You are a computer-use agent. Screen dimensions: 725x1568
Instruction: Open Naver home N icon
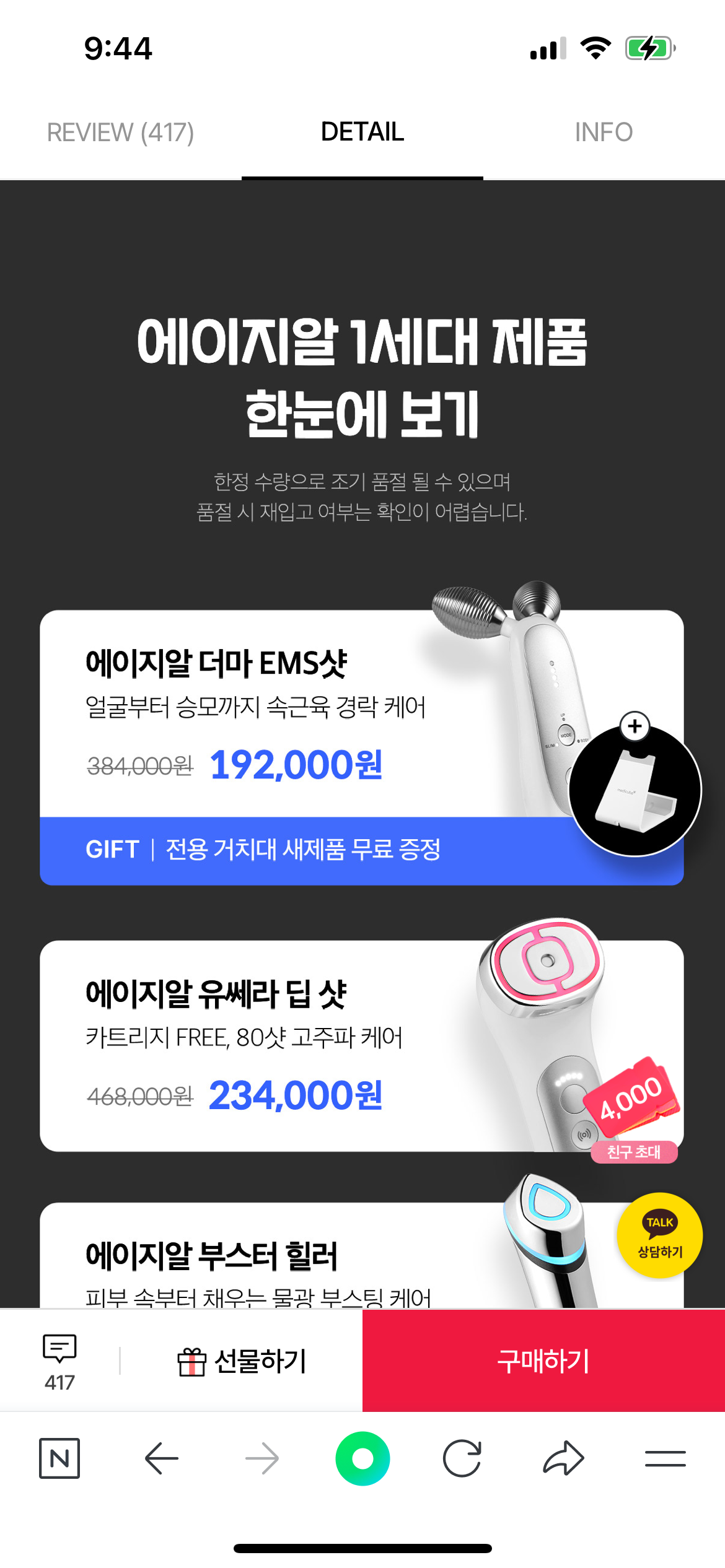click(59, 1458)
